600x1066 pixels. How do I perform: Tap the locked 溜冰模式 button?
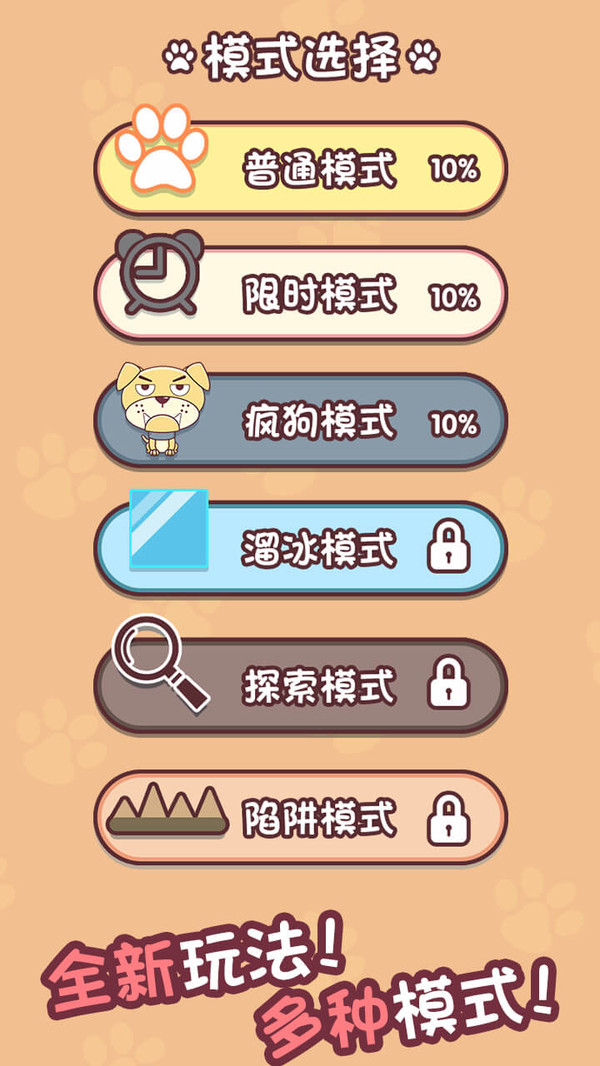tap(300, 549)
